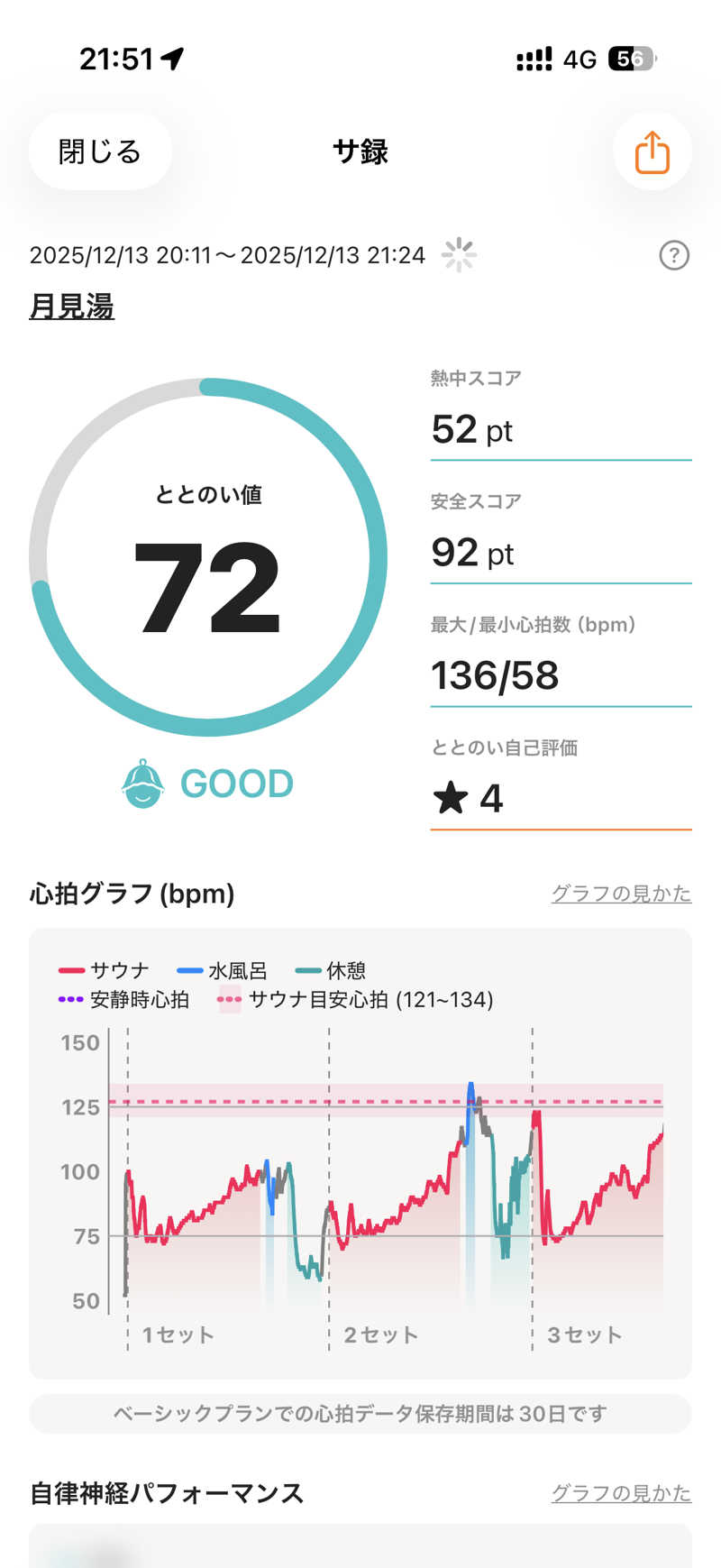Open グラフの見かた beside 自律神経パフォーマンス
The image size is (721, 1568).
621,1493
